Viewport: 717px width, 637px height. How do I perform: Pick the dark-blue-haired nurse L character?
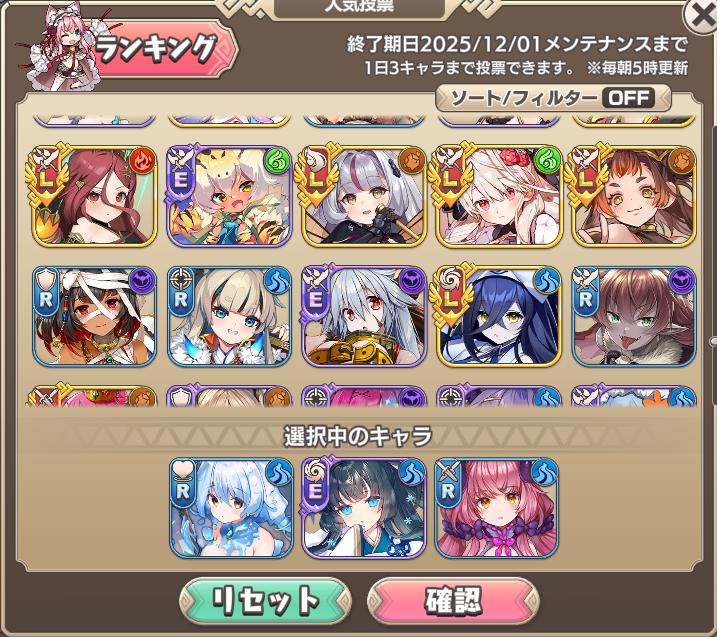coord(499,316)
